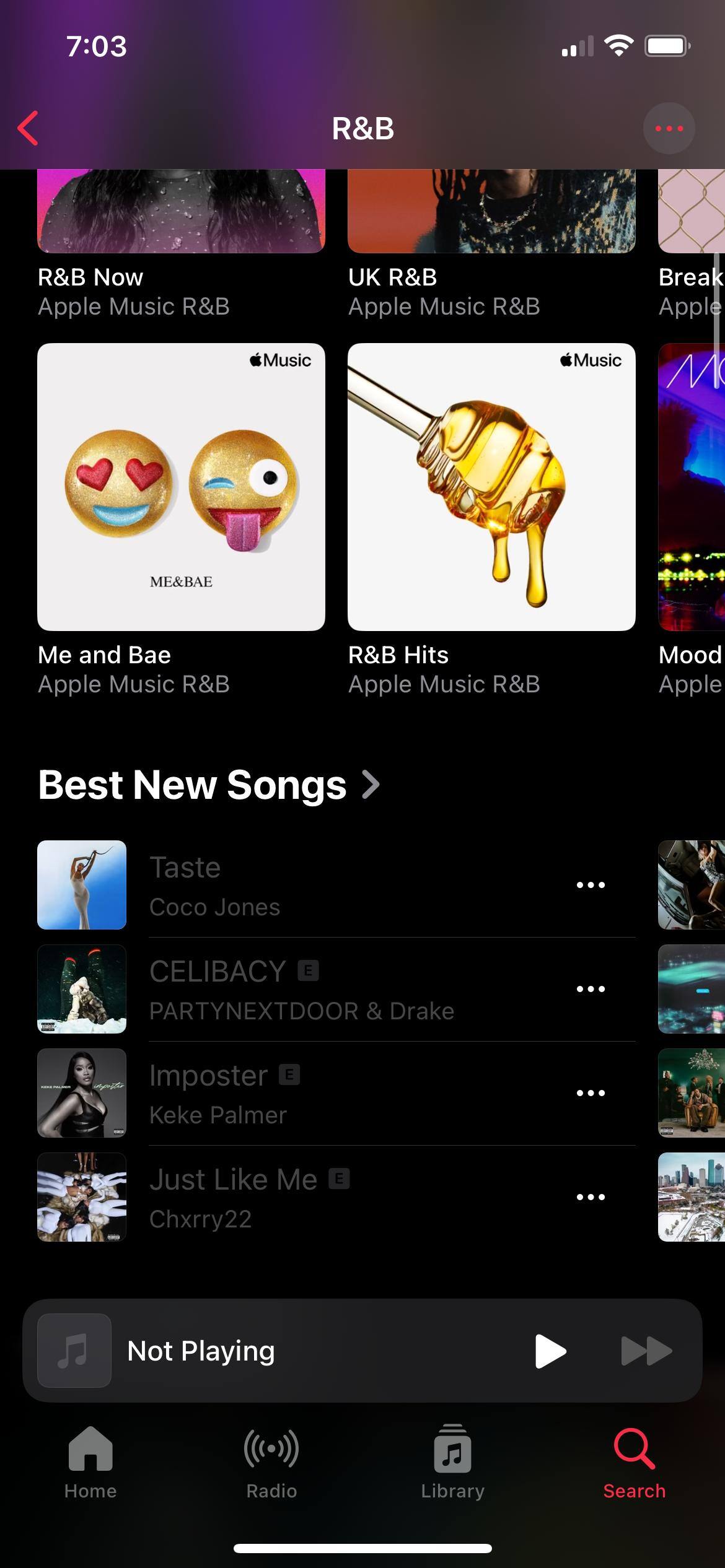Image resolution: width=725 pixels, height=1568 pixels.
Task: Open the R&B page overflow menu
Action: tap(669, 128)
